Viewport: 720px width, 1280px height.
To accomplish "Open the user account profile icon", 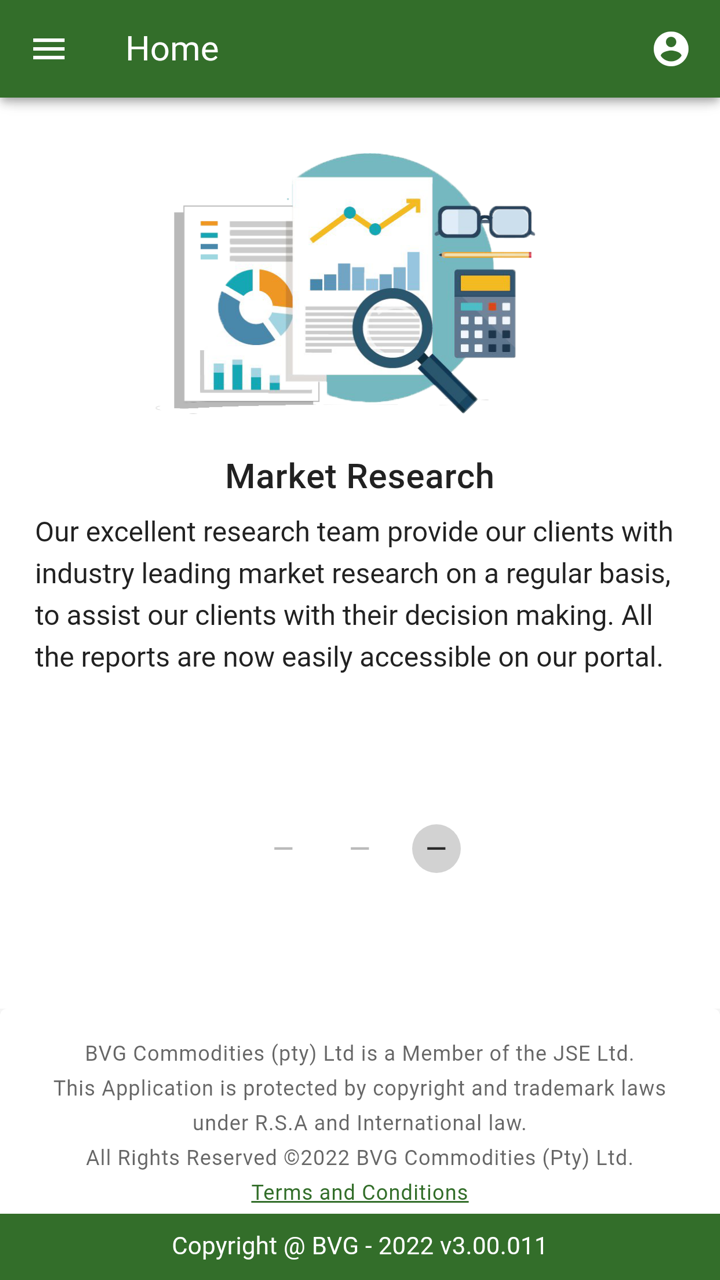I will point(670,49).
